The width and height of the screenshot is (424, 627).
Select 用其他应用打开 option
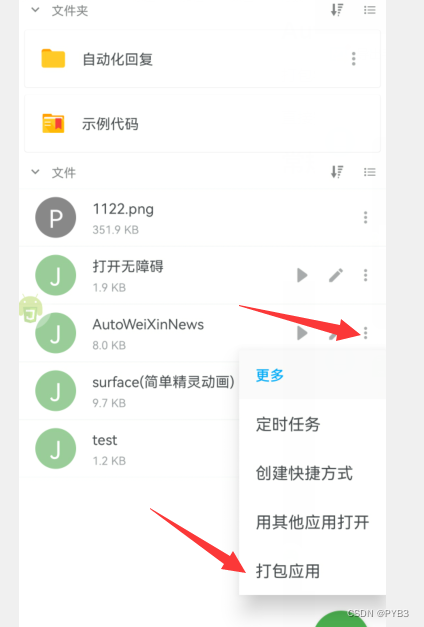coord(312,522)
